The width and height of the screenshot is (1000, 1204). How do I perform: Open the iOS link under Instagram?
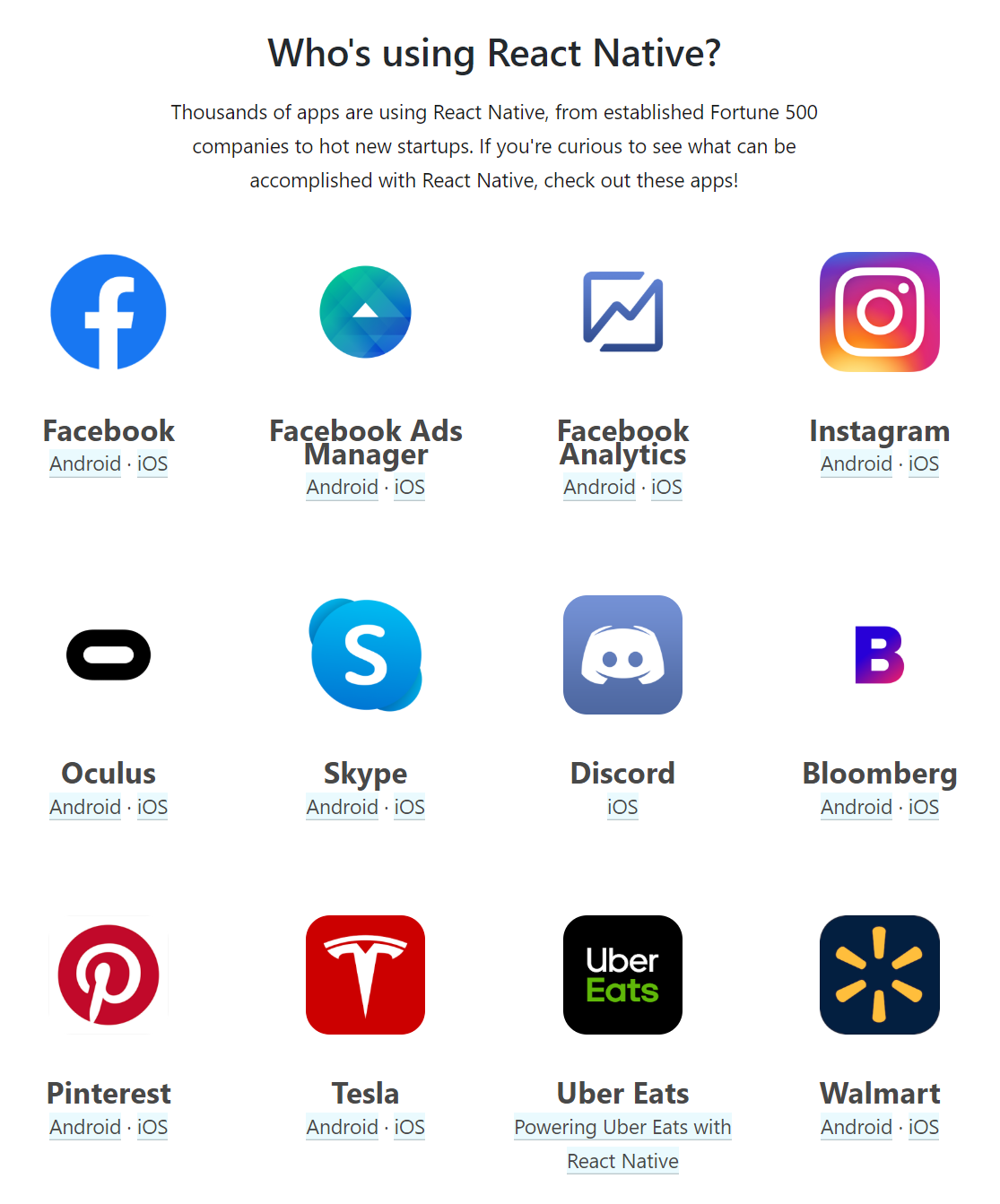(924, 463)
